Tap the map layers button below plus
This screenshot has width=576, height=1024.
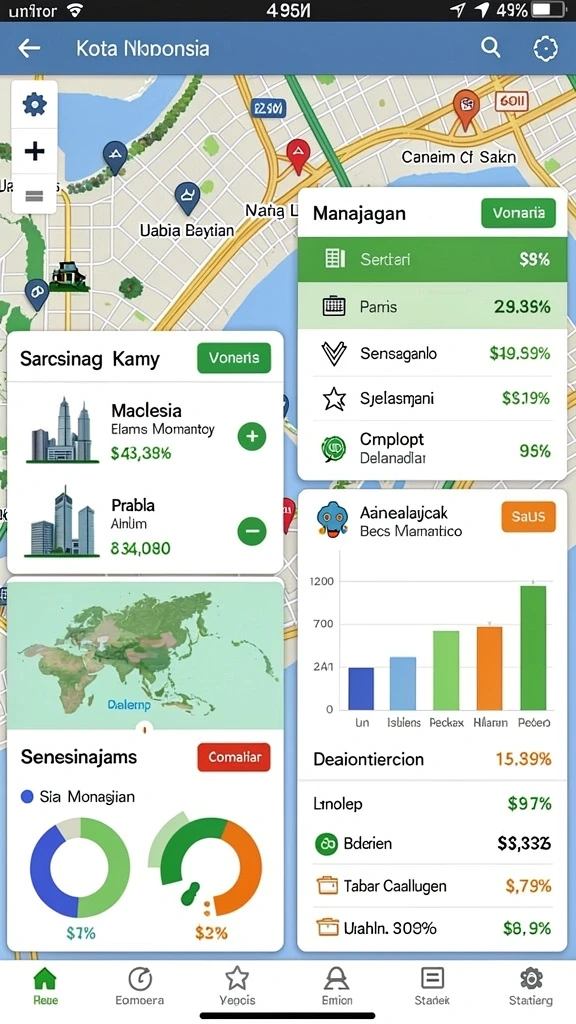point(35,195)
